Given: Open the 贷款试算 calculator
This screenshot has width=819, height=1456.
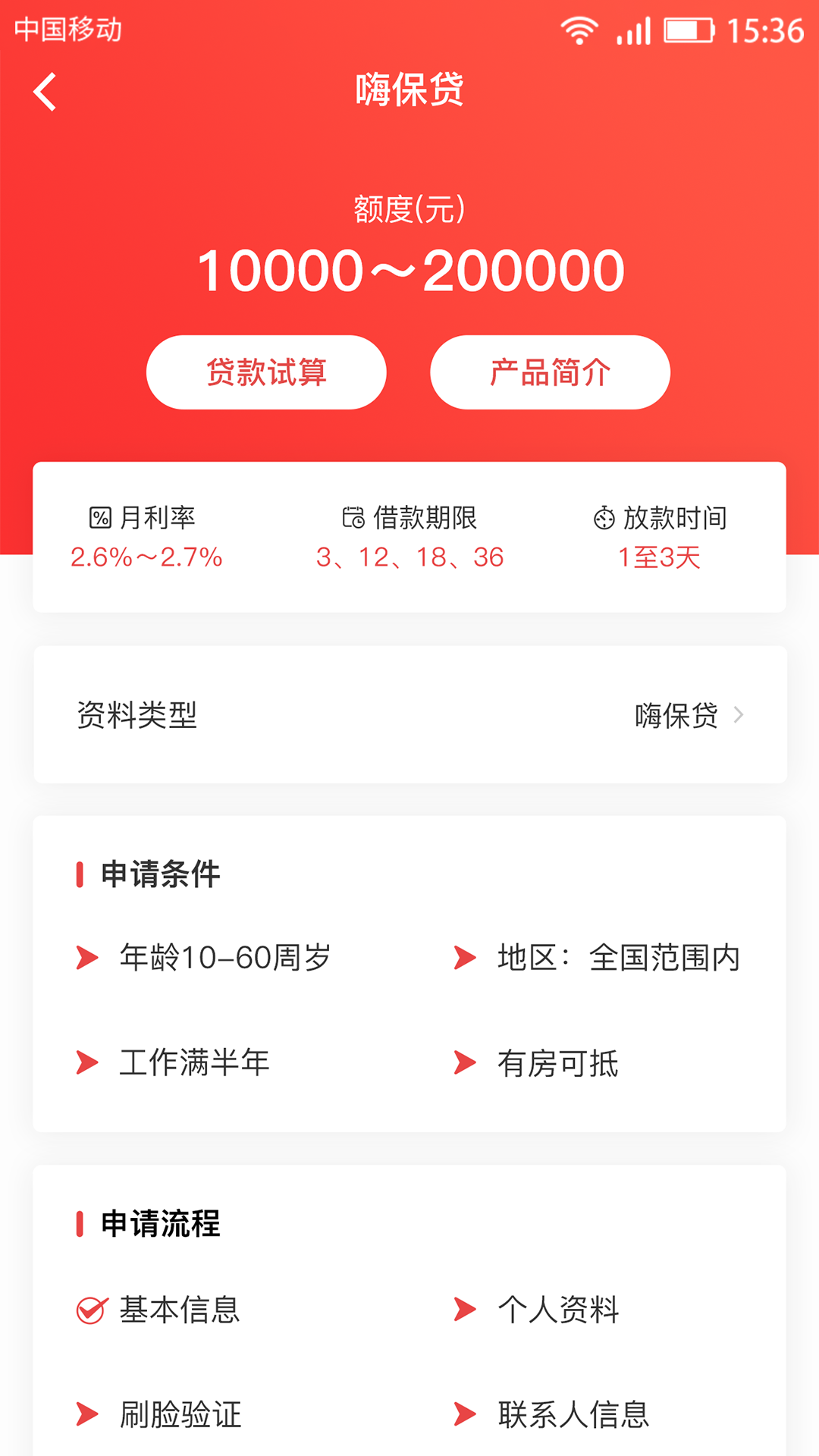Looking at the screenshot, I should point(267,372).
